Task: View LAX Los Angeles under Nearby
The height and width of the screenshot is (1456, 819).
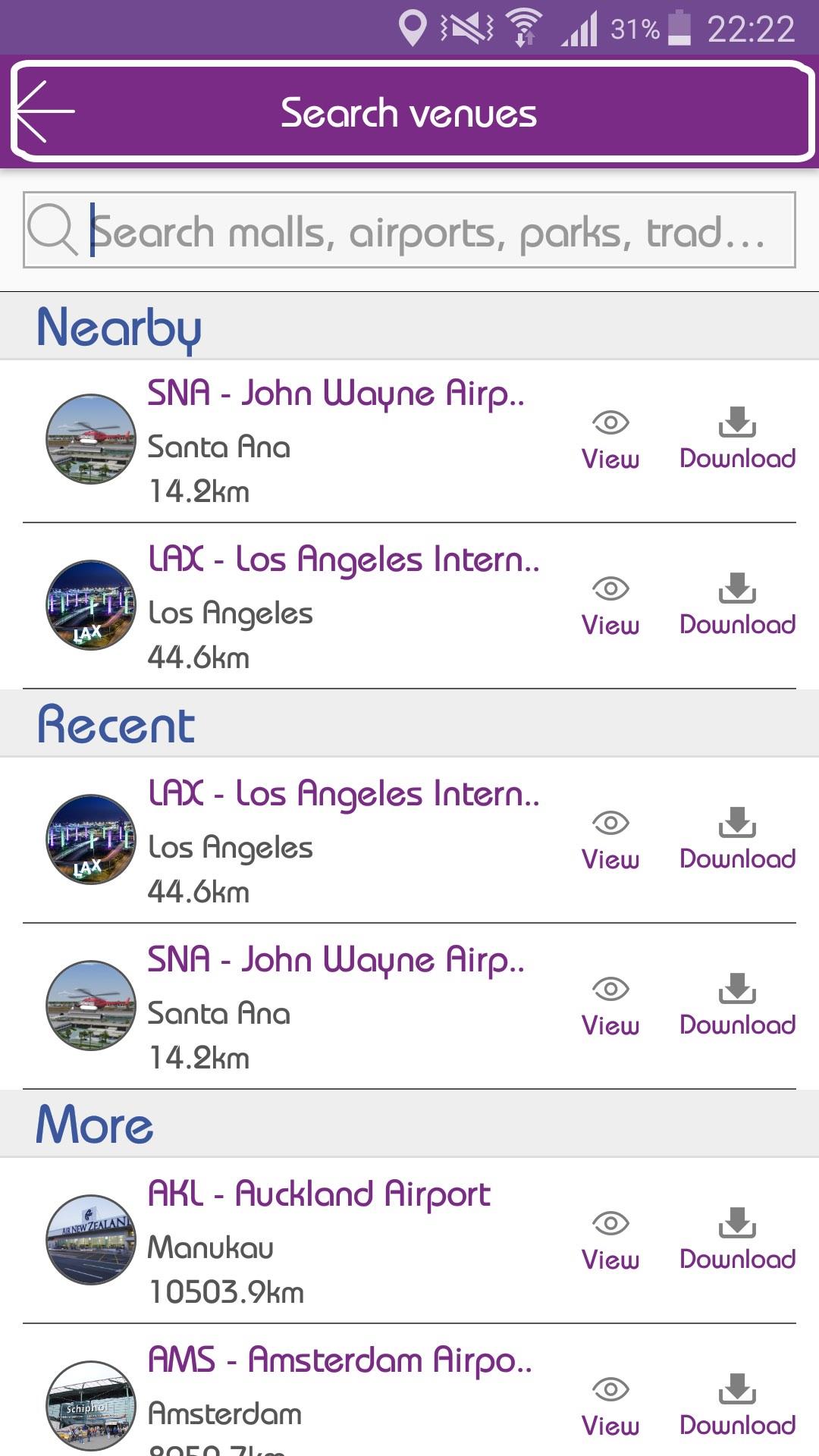Action: click(x=610, y=607)
